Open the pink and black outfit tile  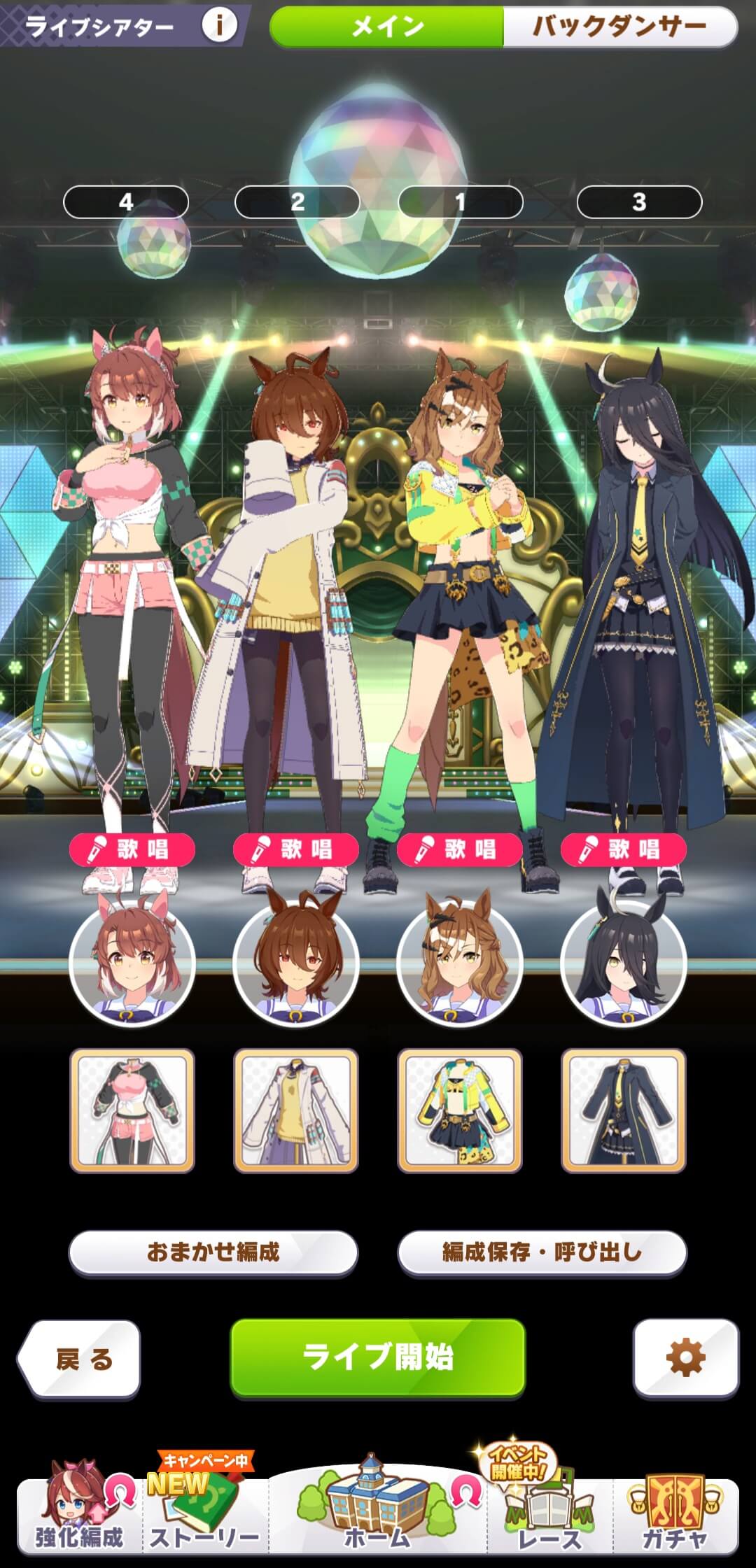tap(132, 1110)
